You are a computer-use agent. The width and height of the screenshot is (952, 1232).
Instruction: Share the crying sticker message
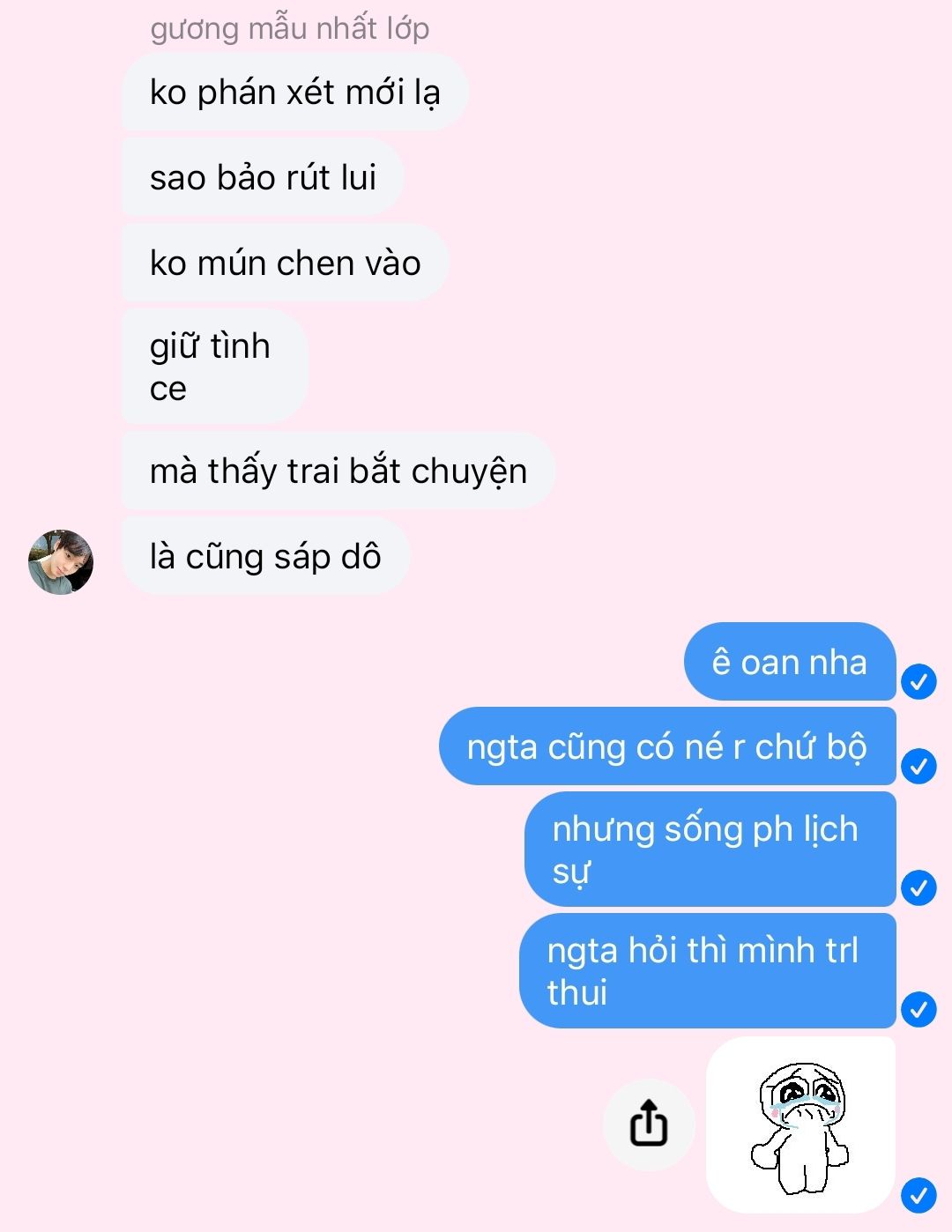(x=649, y=1124)
